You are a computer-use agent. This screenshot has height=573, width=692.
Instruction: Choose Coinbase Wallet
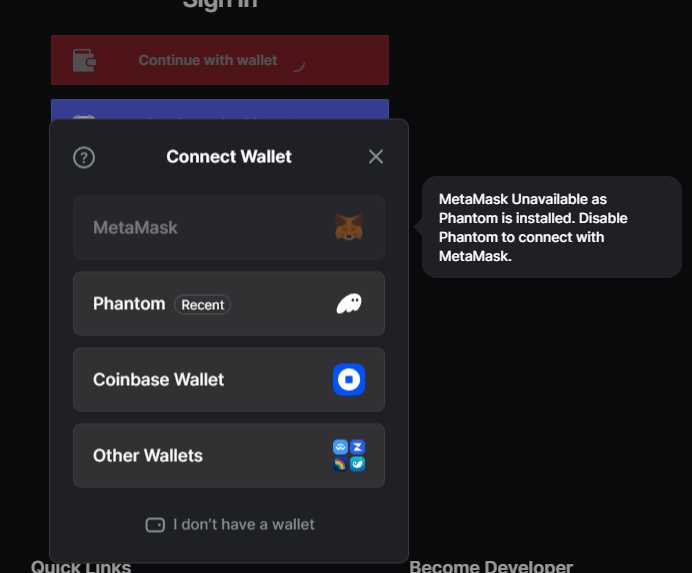coord(229,380)
